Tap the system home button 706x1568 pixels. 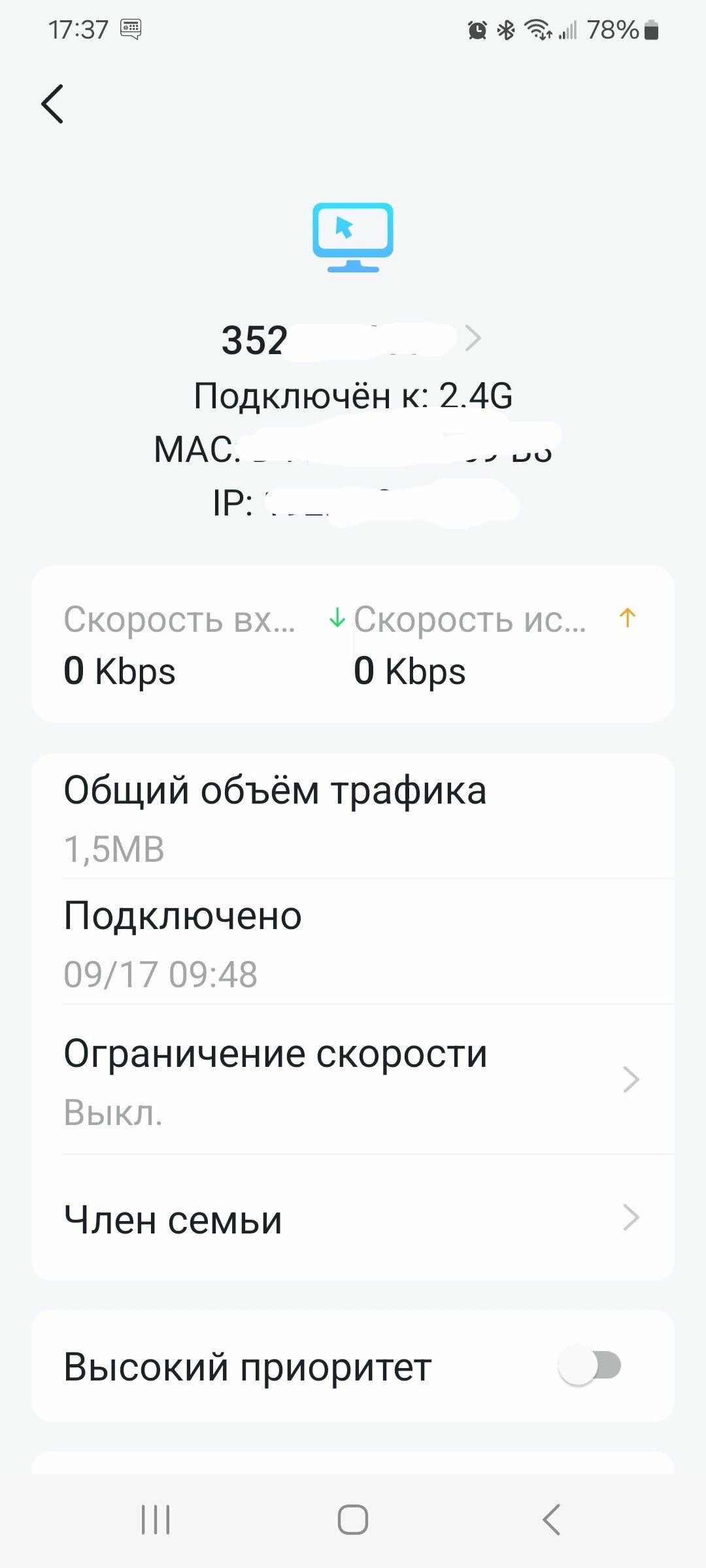353,1520
